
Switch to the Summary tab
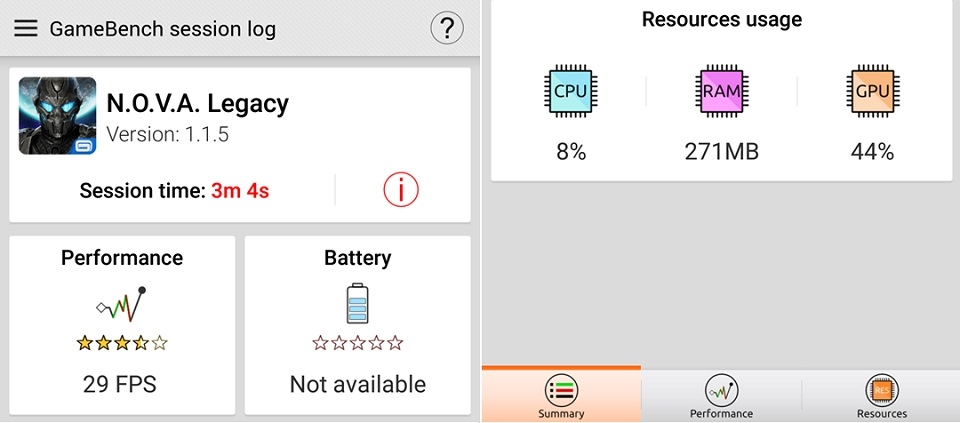pos(561,395)
